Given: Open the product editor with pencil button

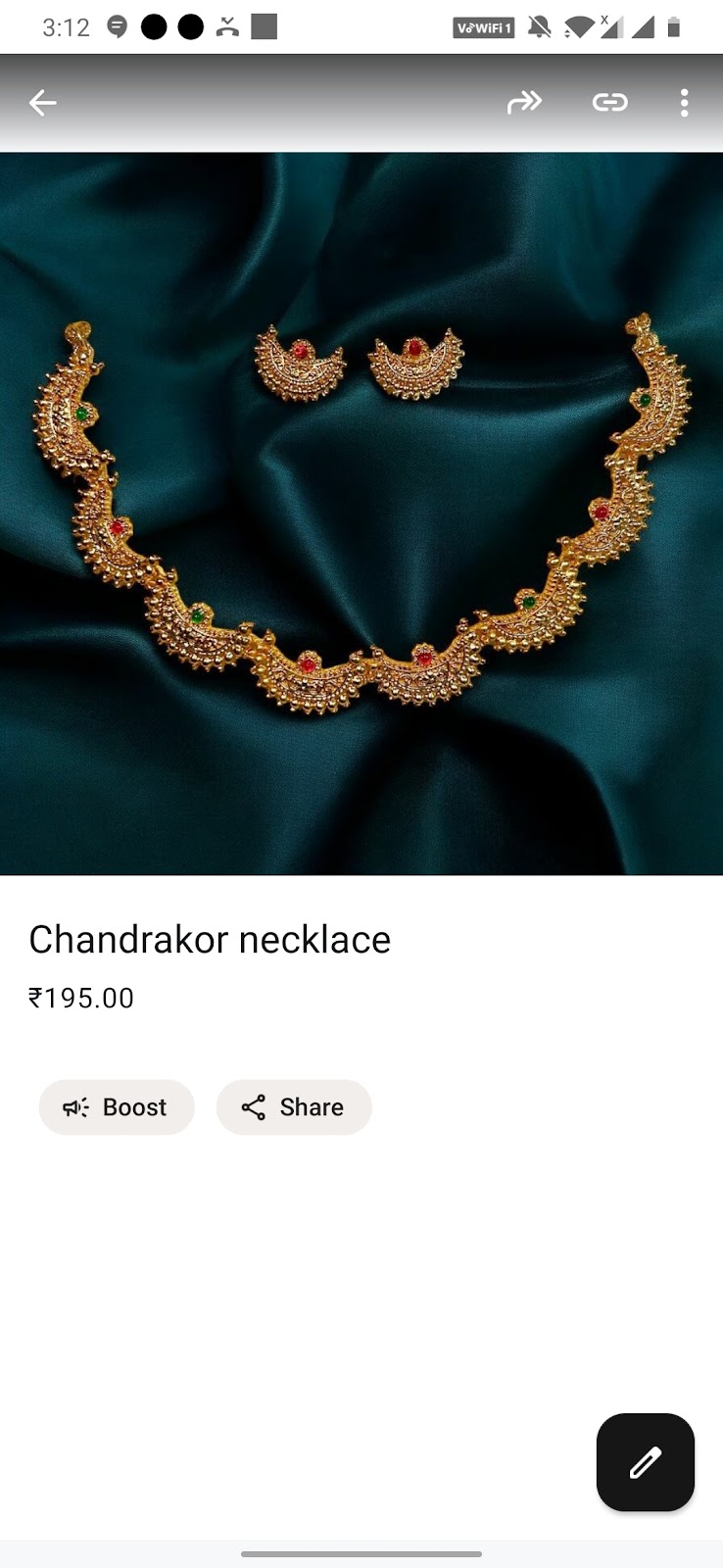Looking at the screenshot, I should click(645, 1462).
